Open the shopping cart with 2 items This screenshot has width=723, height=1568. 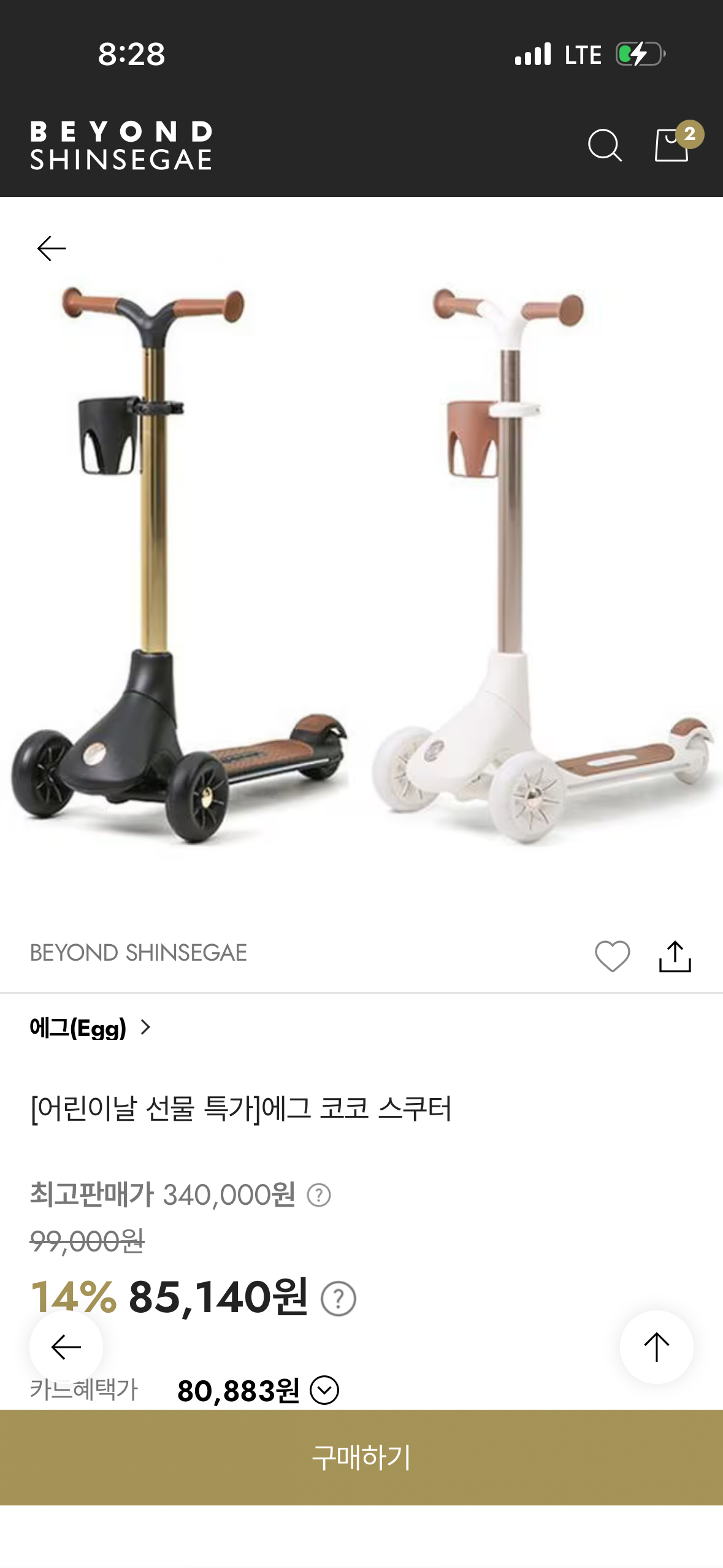click(x=672, y=145)
